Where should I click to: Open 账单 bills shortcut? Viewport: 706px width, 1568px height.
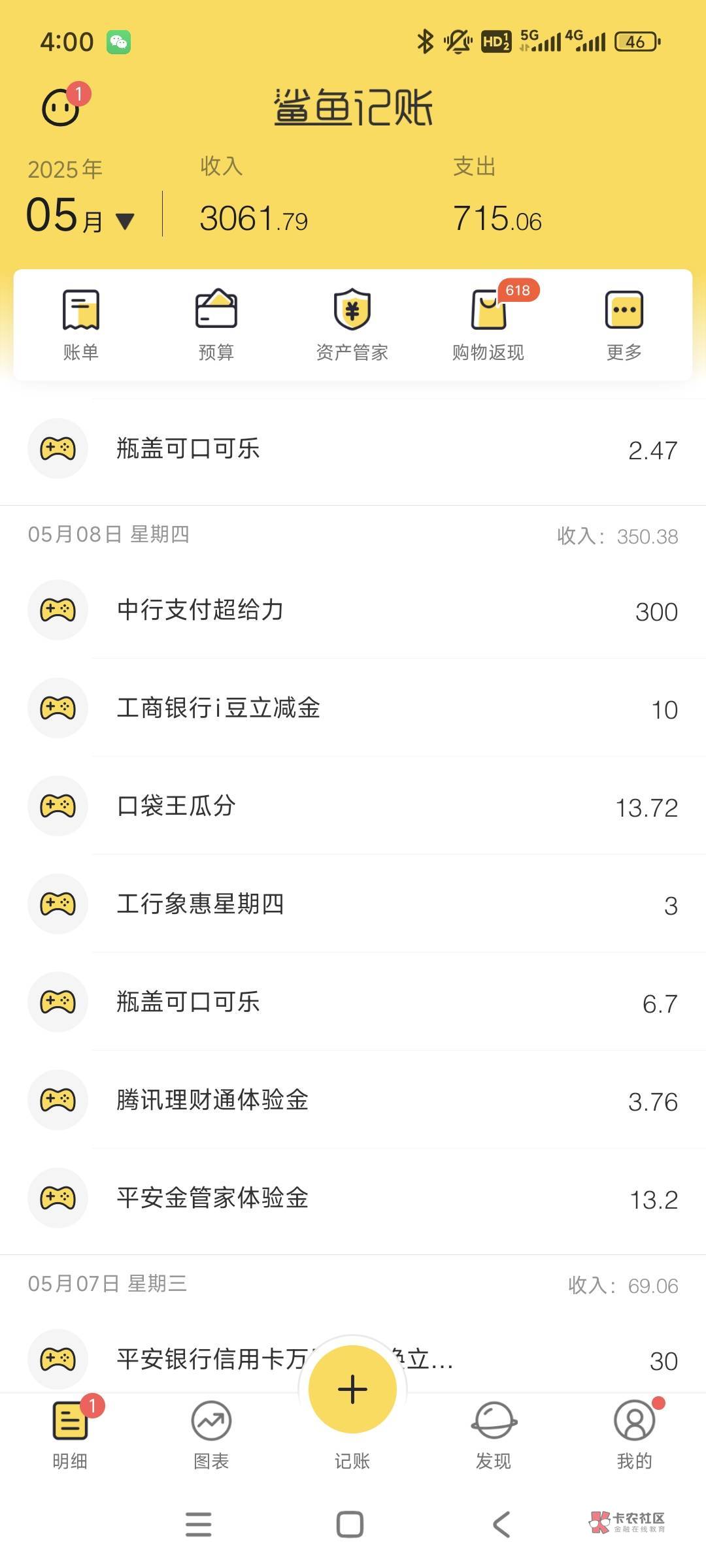point(81,325)
